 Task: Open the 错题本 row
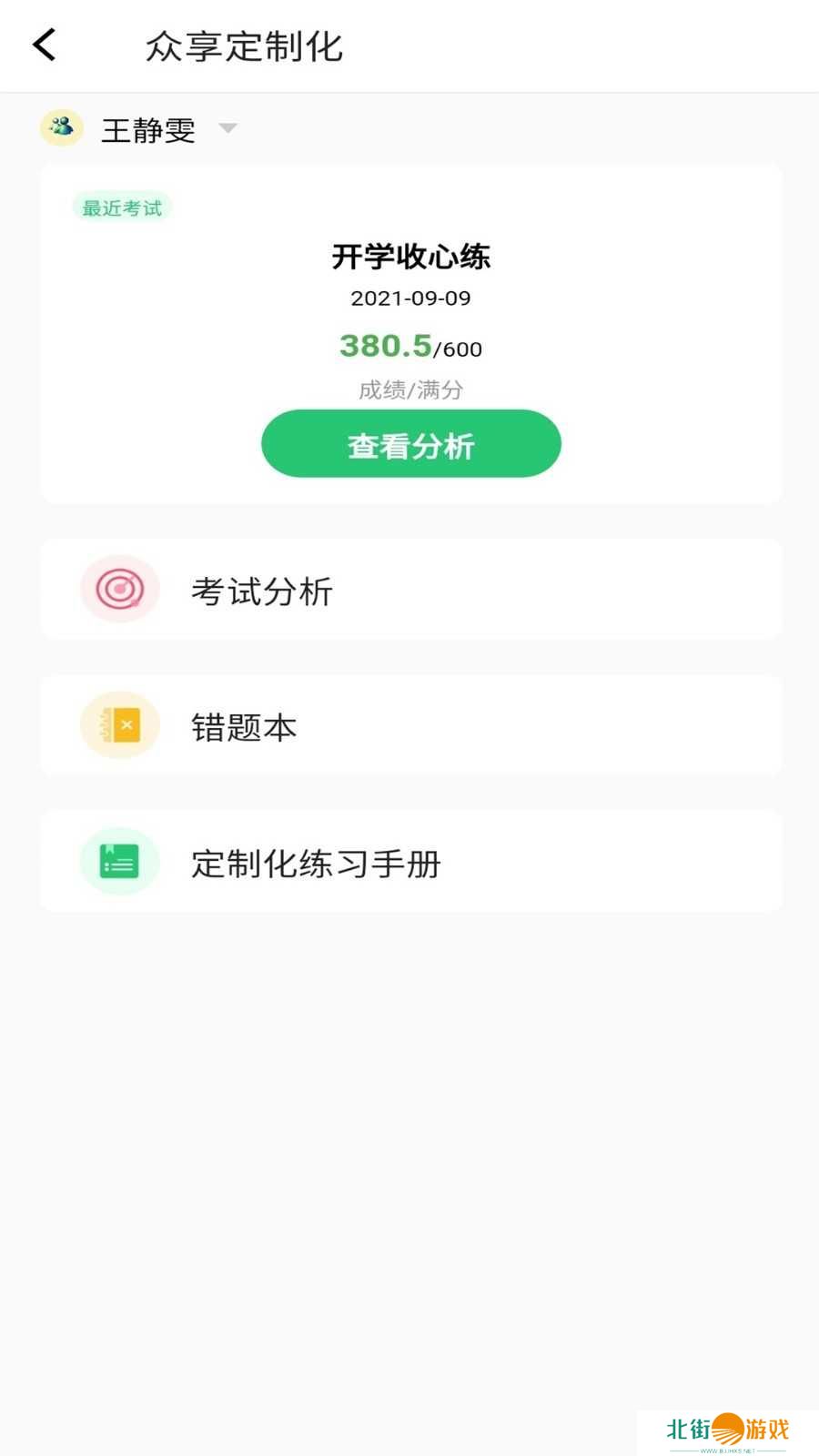410,726
